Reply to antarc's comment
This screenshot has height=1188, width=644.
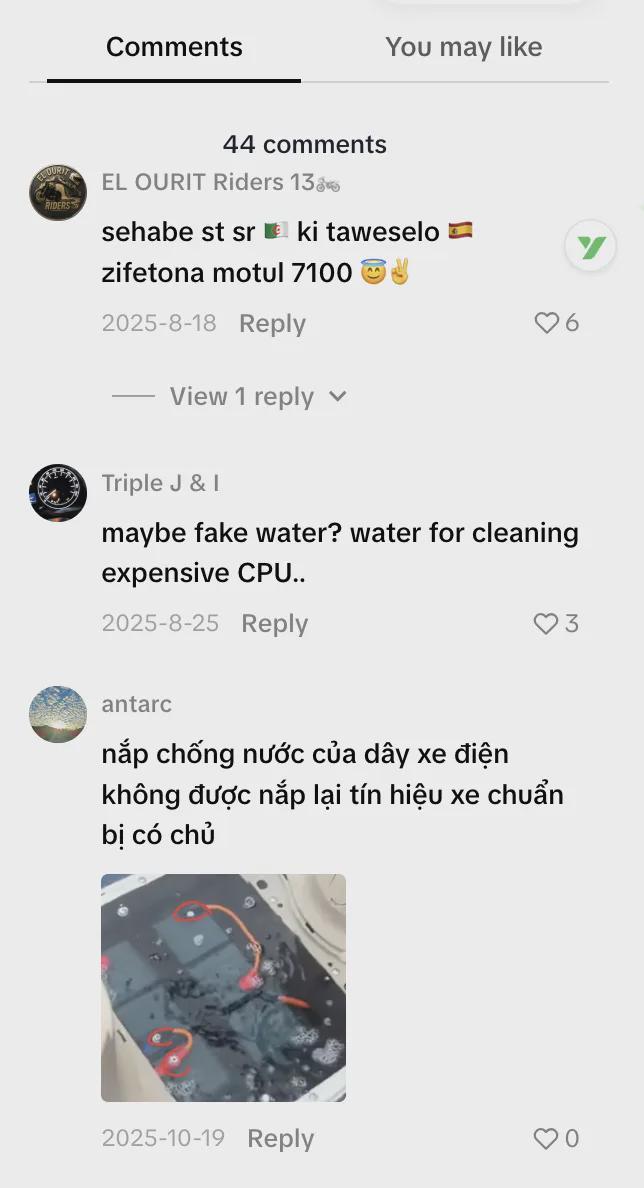280,1139
